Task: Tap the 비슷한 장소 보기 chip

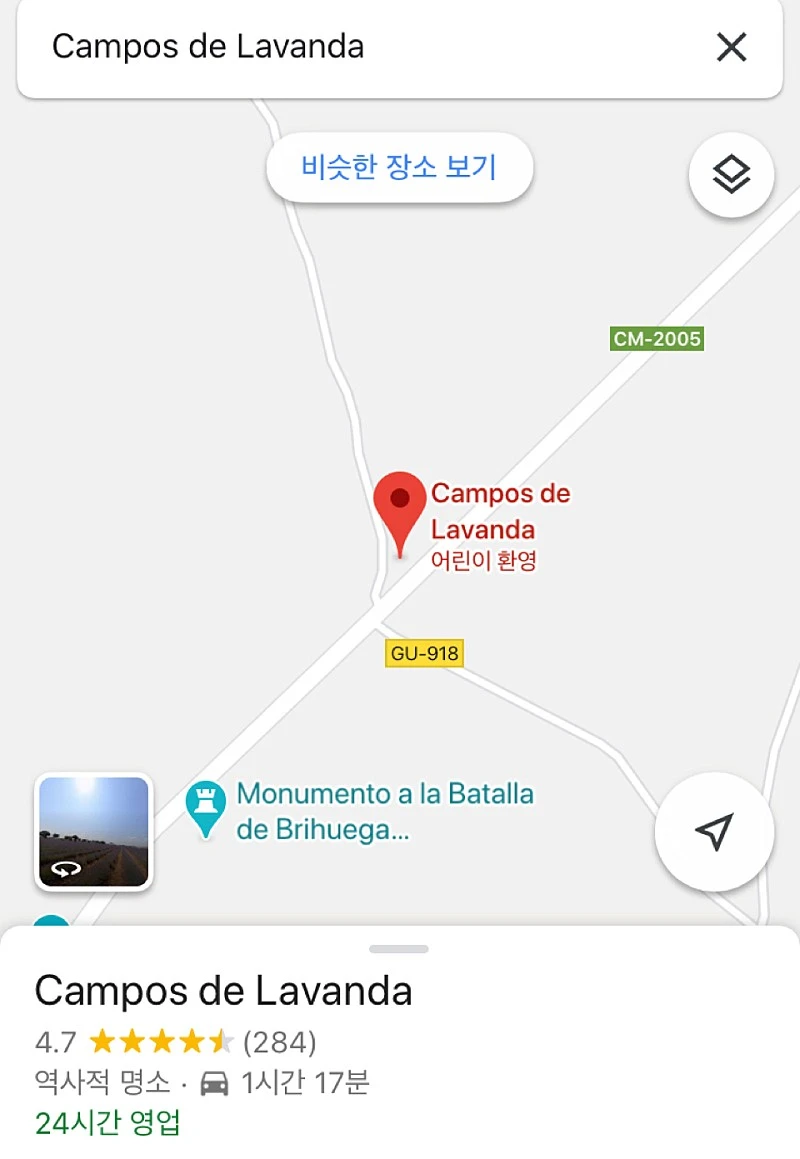Action: coord(399,167)
